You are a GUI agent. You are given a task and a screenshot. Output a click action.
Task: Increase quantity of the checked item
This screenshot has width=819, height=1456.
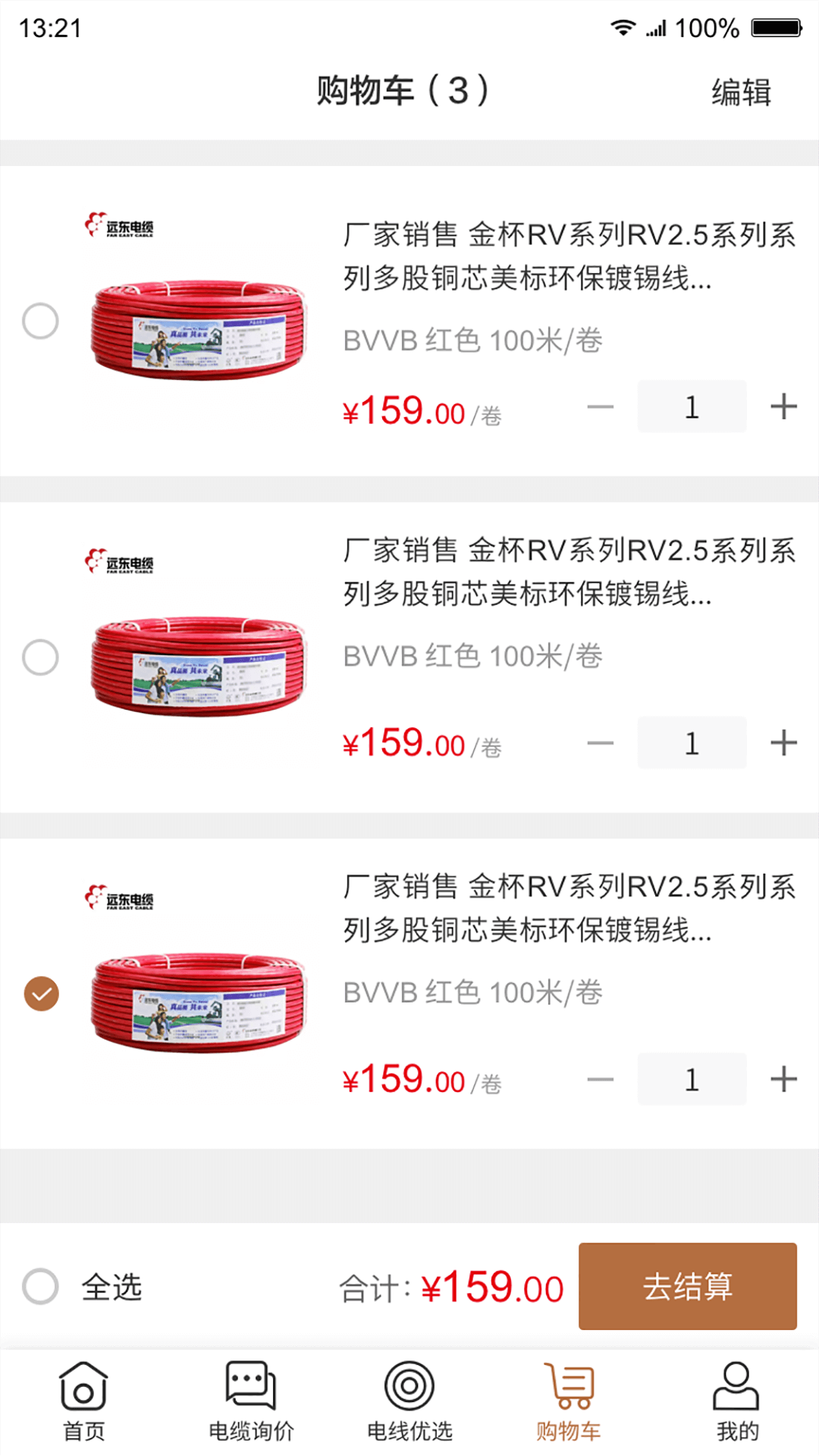(x=783, y=1079)
